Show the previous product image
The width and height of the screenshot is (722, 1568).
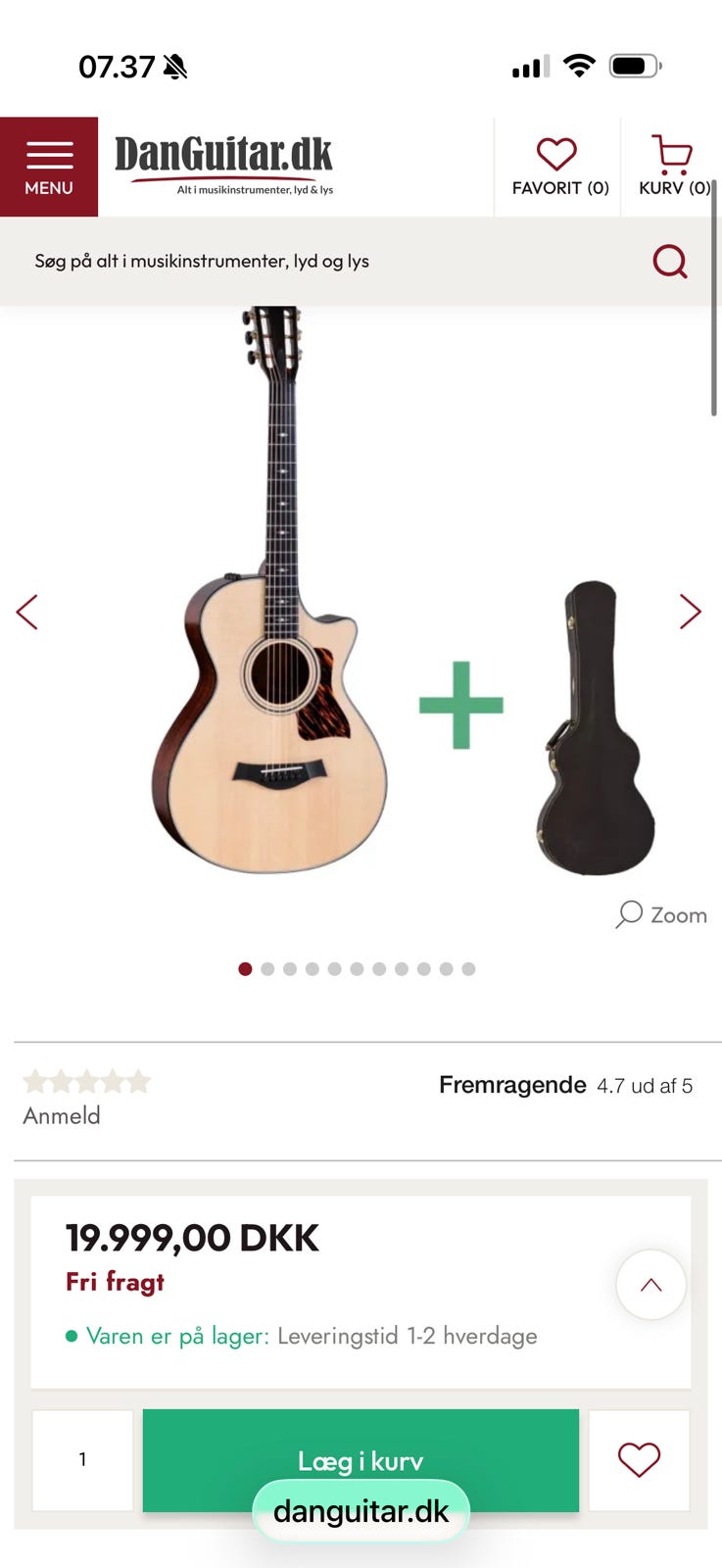click(x=27, y=612)
